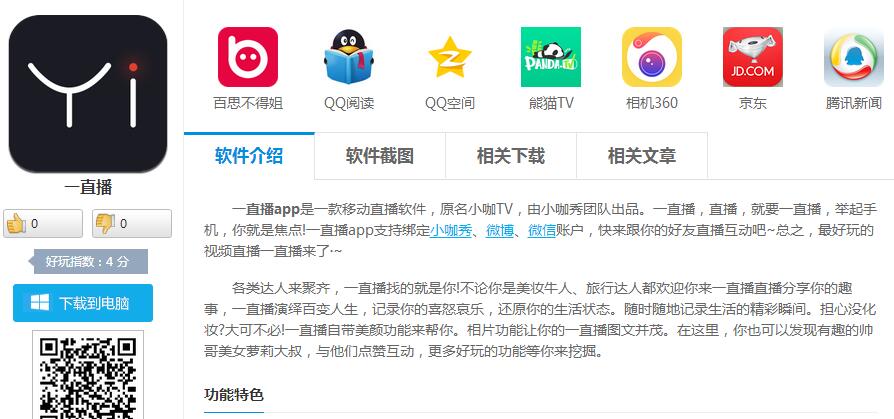The width and height of the screenshot is (894, 419).
Task: Follow the 小咖秀 link
Action: [451, 230]
